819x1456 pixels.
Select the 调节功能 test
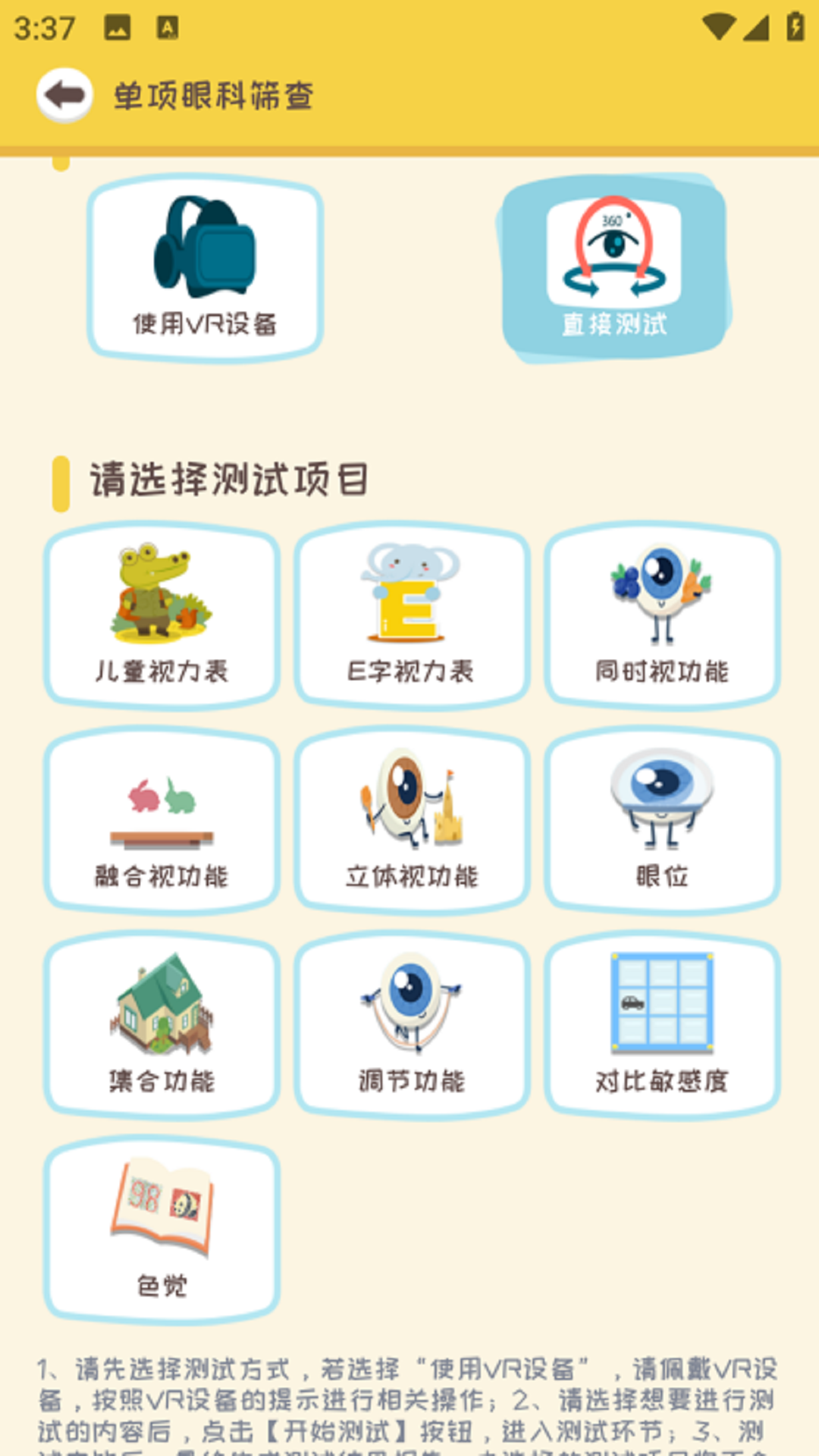412,1025
